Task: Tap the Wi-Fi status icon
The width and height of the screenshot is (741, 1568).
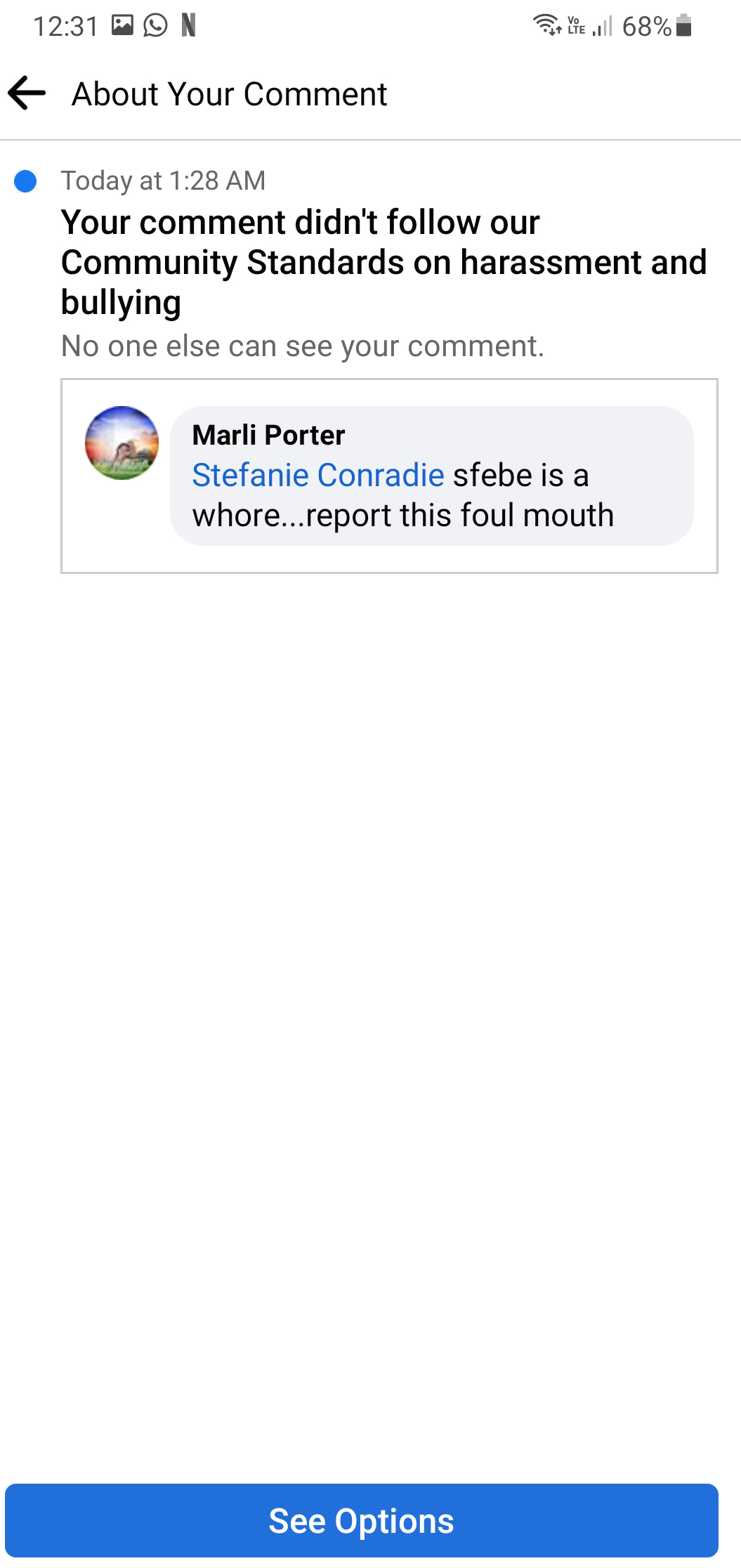Action: (547, 24)
